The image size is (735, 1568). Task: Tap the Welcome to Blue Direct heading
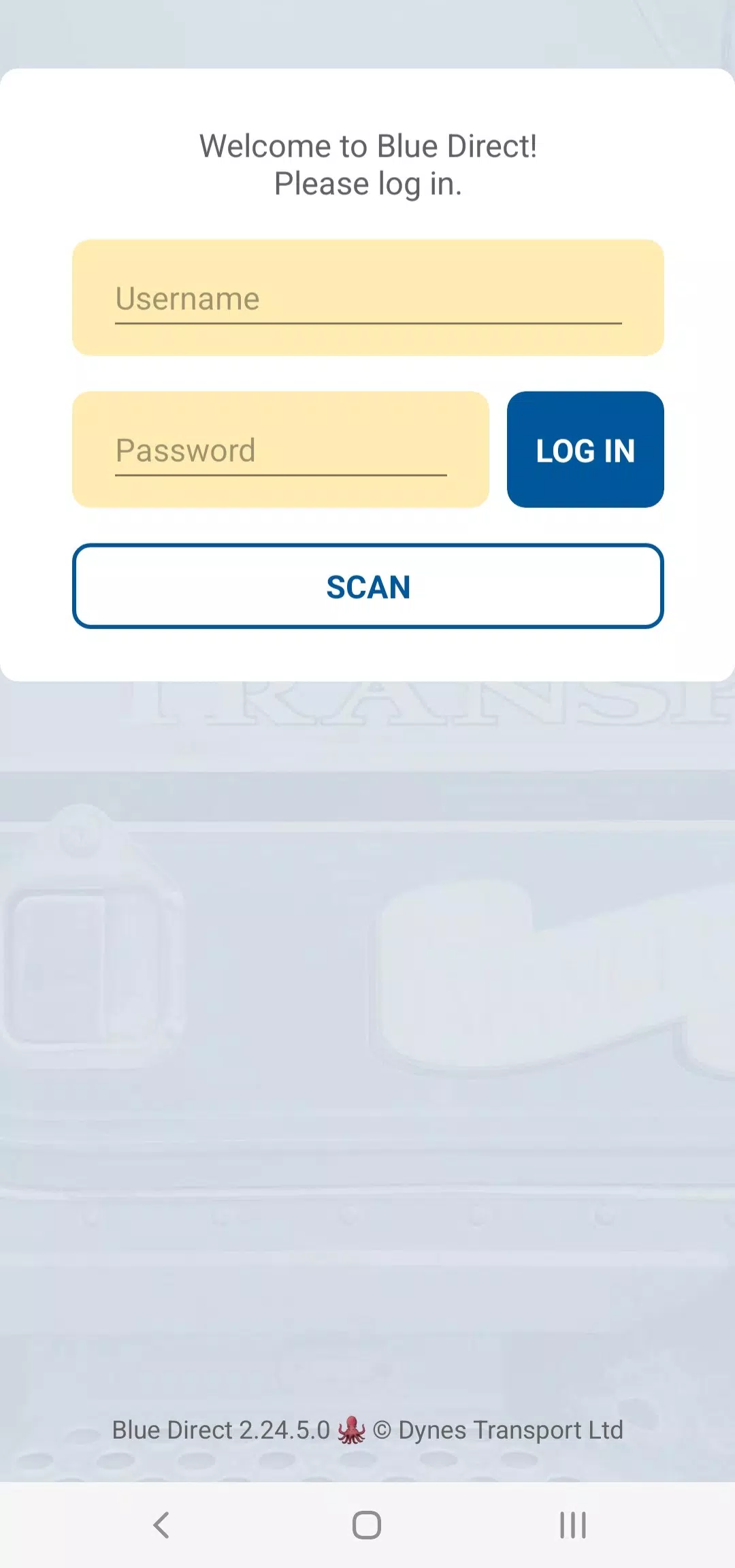pyautogui.click(x=367, y=144)
